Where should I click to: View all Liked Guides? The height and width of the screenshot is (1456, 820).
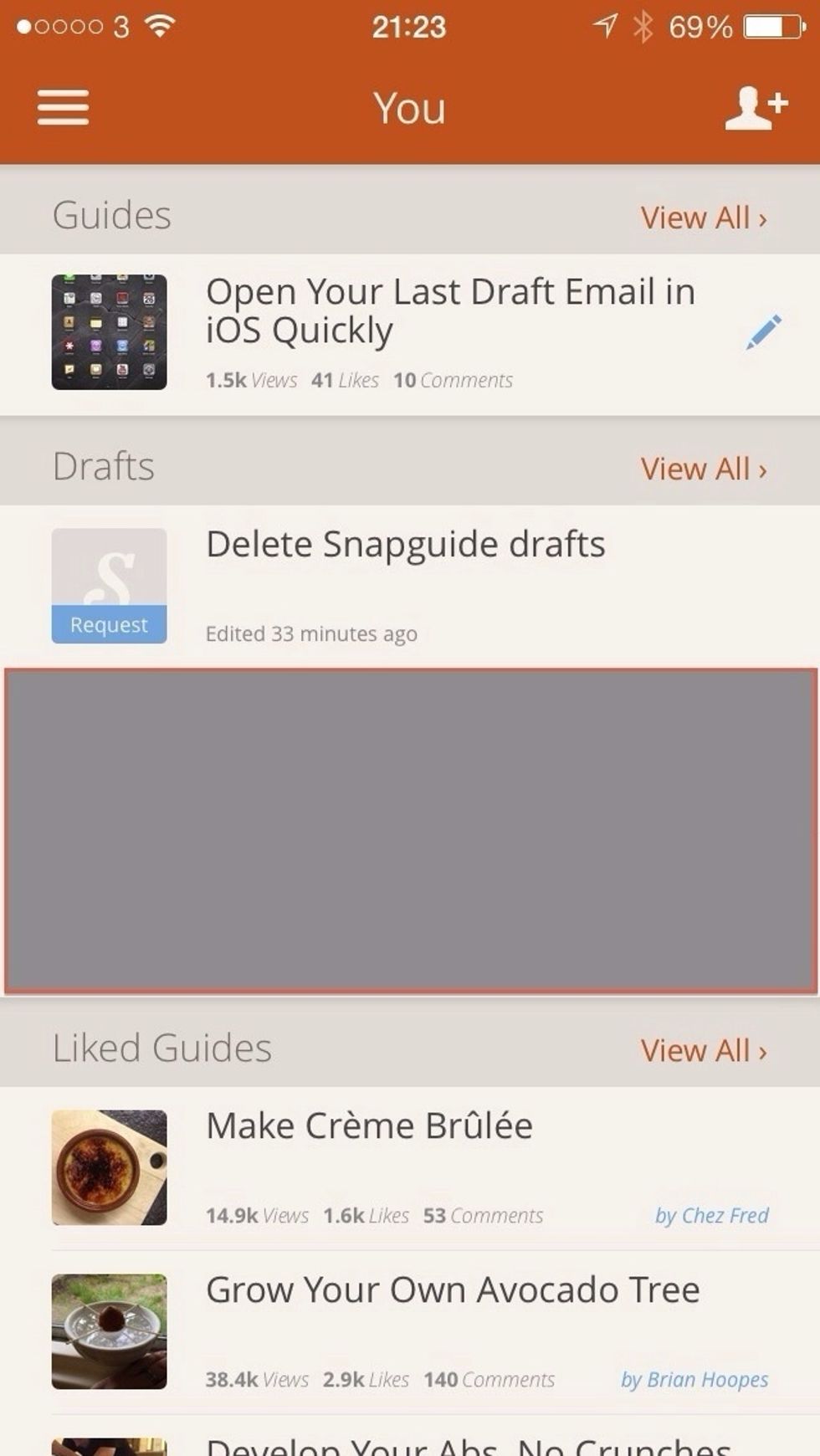(703, 1051)
